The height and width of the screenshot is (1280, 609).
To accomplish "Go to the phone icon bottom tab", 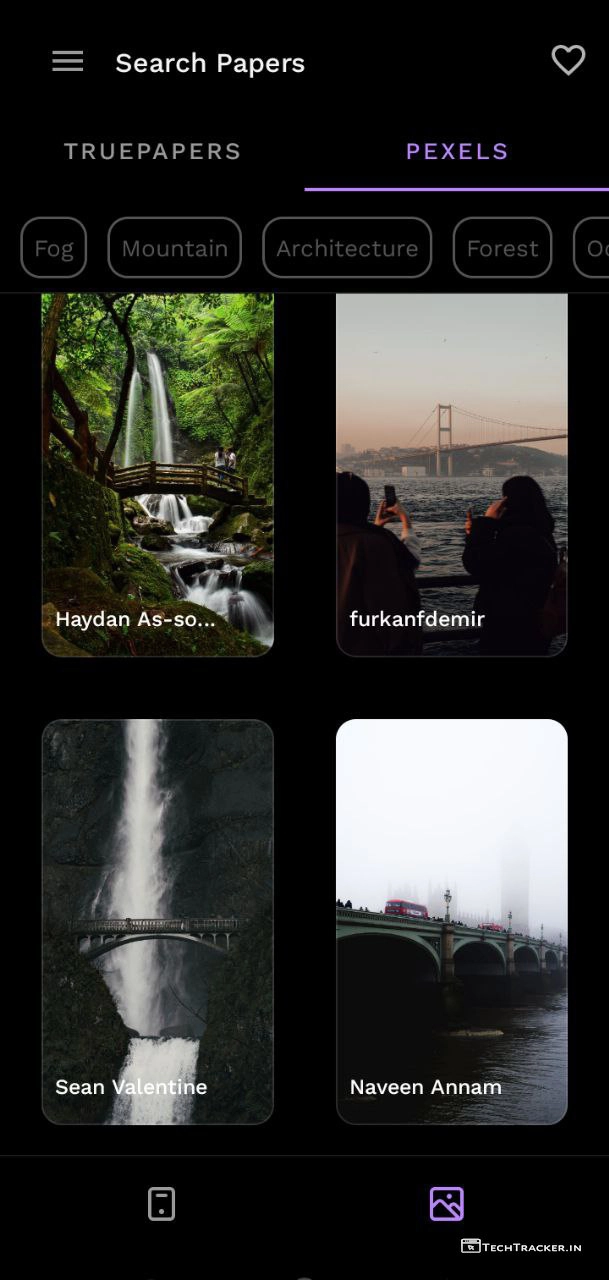I will 161,1203.
